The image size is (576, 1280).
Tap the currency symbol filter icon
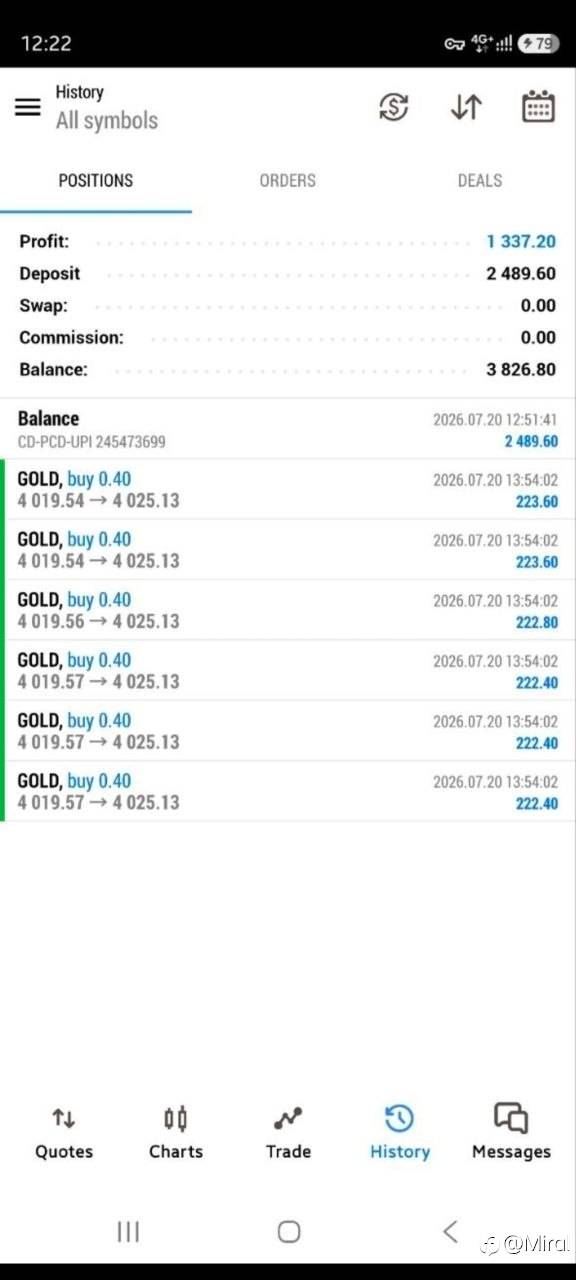coord(394,107)
